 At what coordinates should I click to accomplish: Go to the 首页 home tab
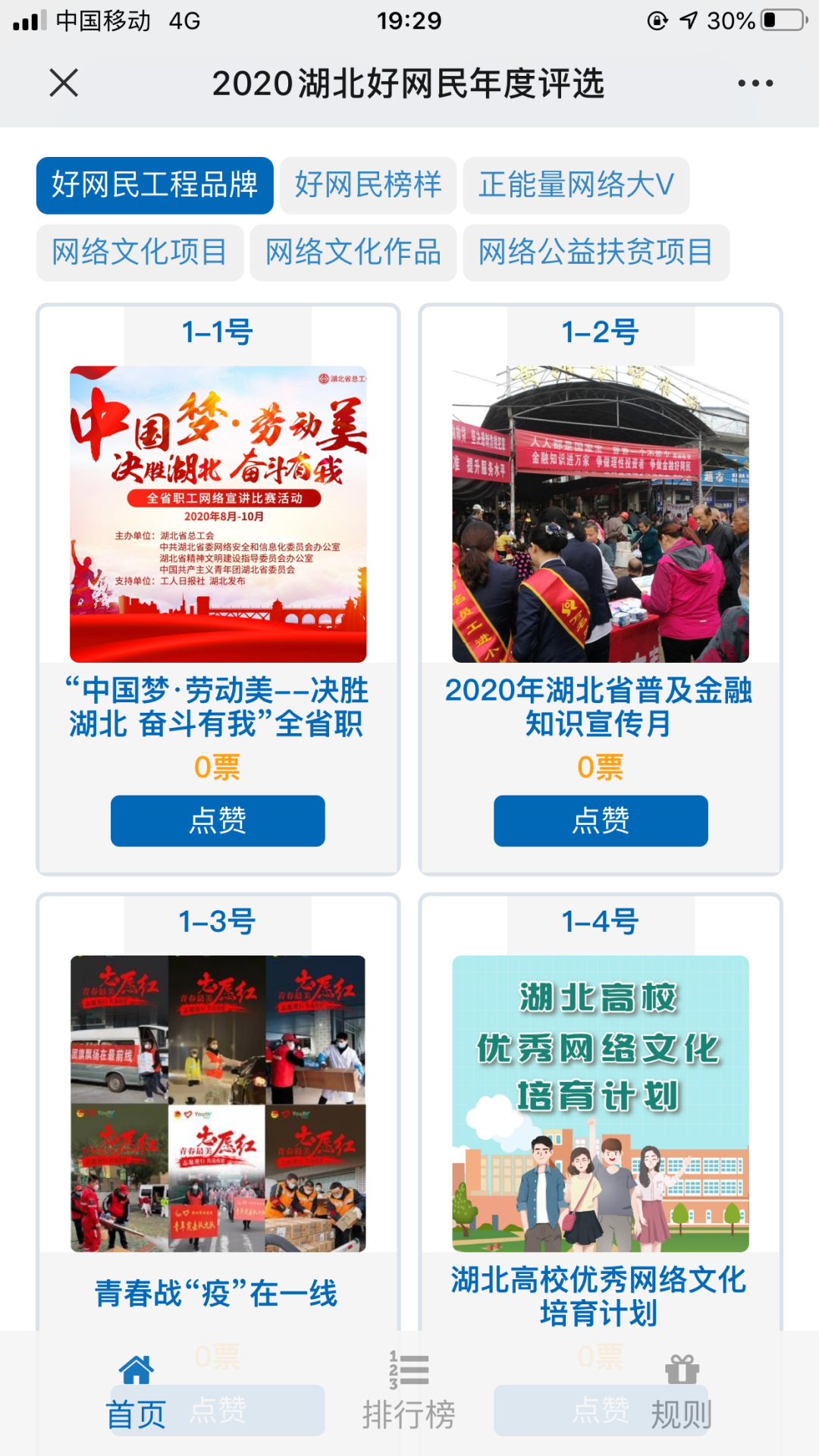pyautogui.click(x=136, y=1394)
